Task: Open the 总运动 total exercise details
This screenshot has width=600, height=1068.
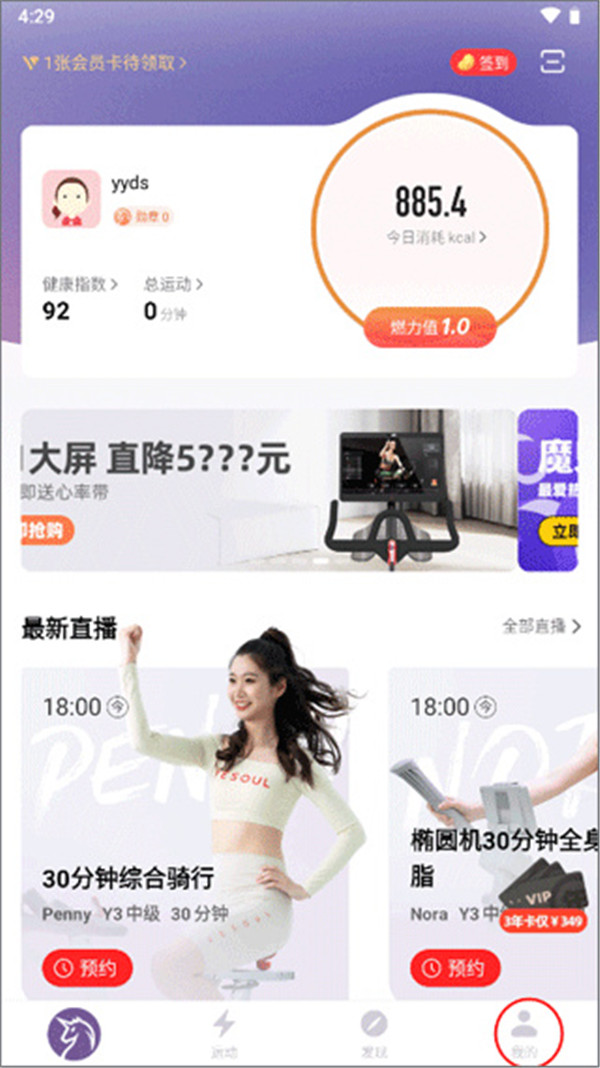Action: click(173, 284)
